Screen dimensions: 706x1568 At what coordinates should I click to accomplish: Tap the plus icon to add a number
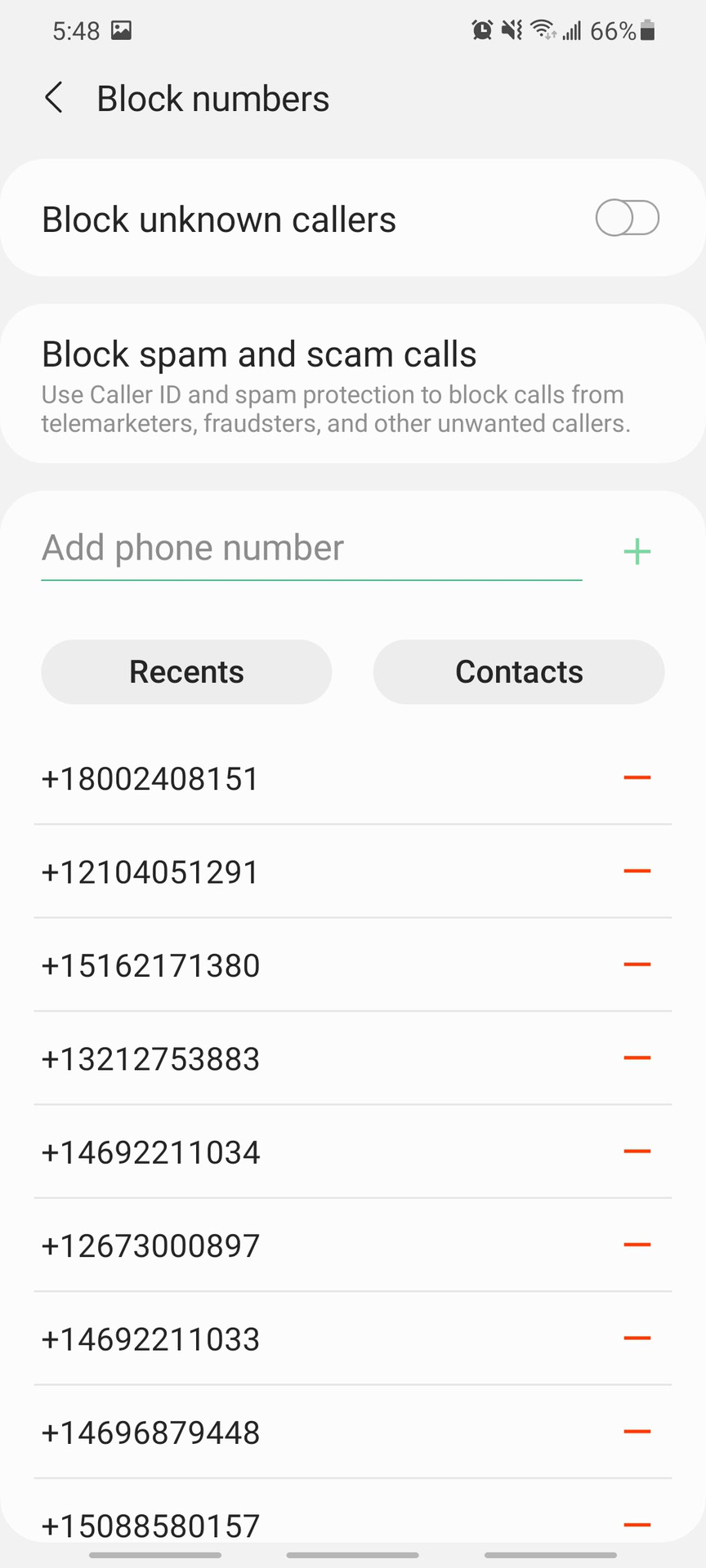637,550
